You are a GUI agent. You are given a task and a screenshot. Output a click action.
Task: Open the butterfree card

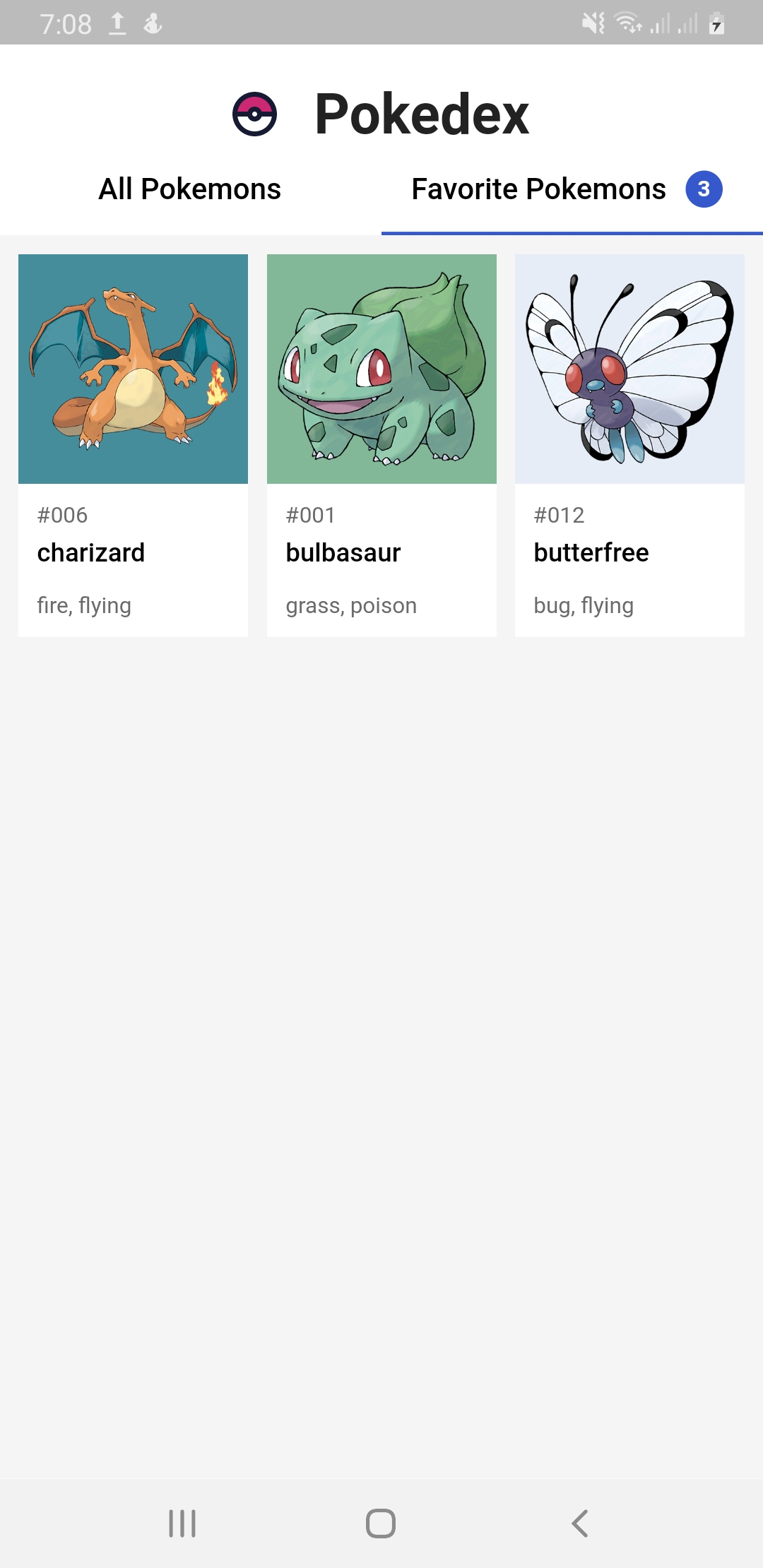tap(629, 445)
